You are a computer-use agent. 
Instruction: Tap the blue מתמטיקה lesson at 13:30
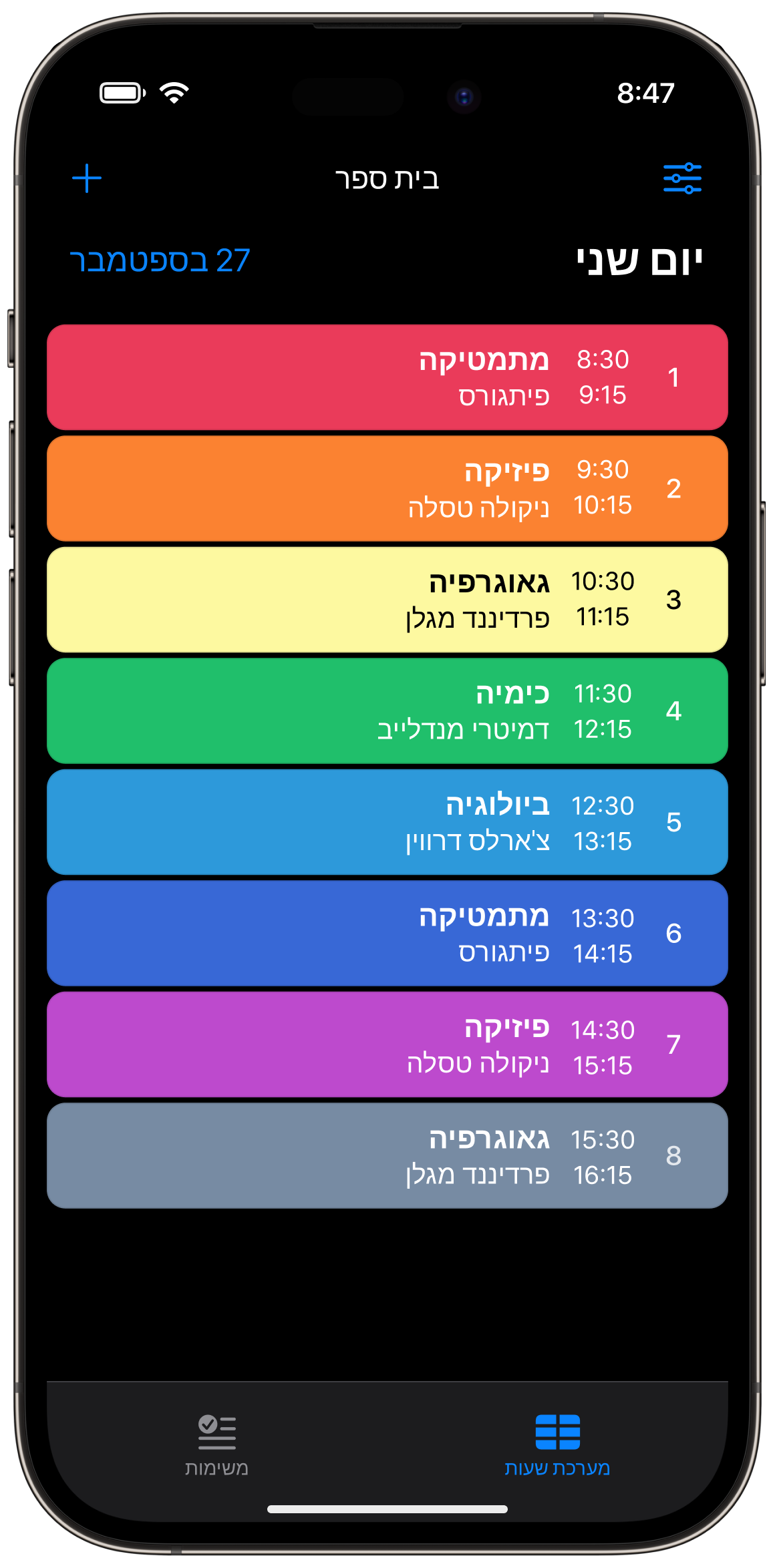[386, 934]
